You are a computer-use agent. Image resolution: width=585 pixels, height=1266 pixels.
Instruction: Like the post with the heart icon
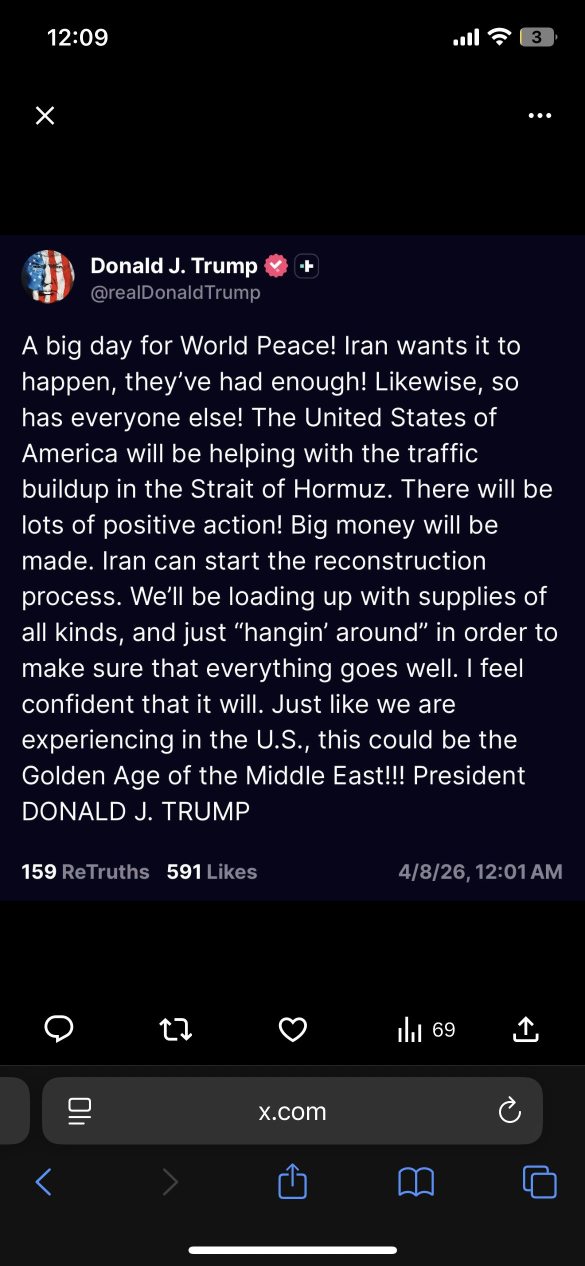pyautogui.click(x=292, y=1030)
